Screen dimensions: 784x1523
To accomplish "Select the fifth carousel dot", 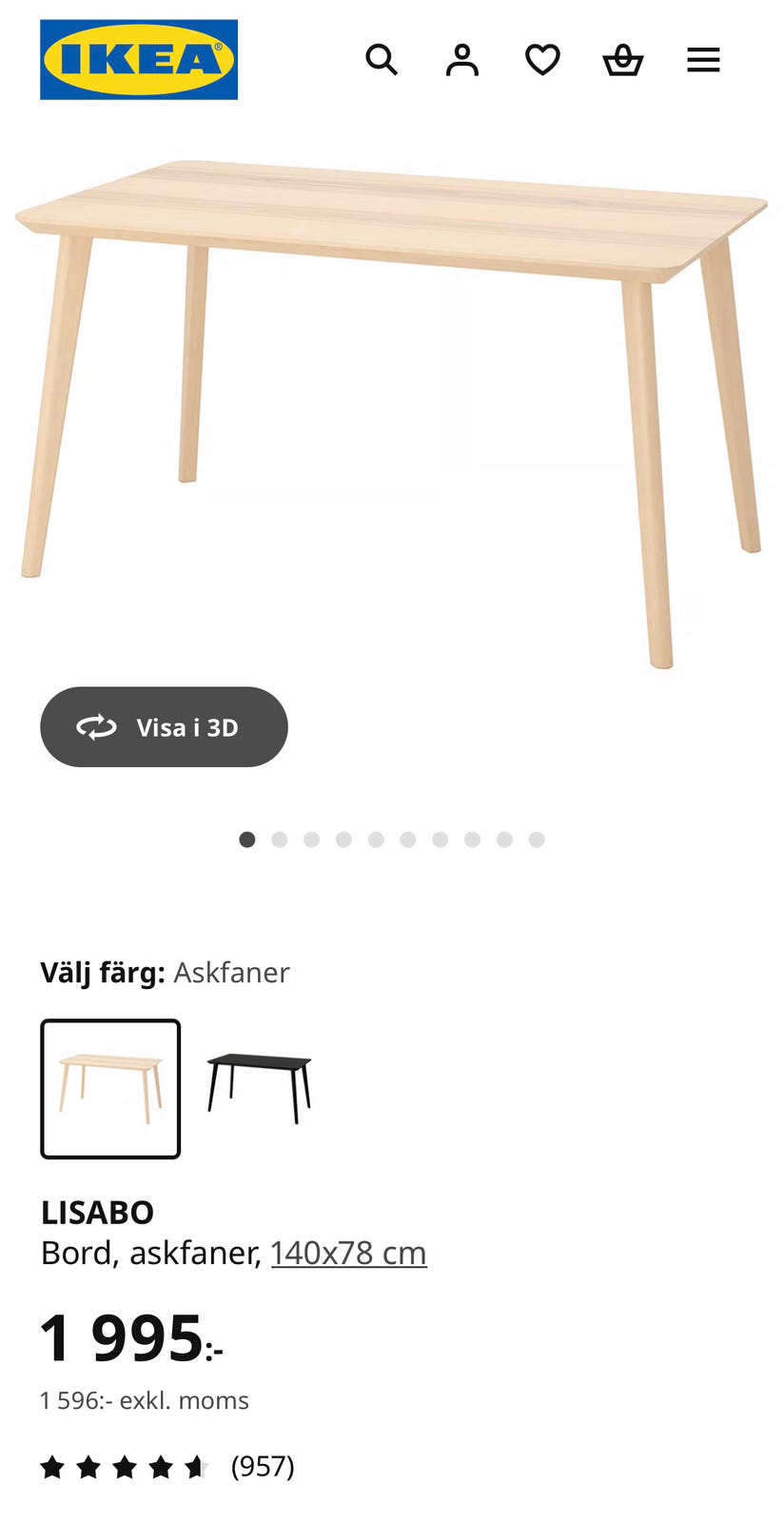I will tap(376, 840).
